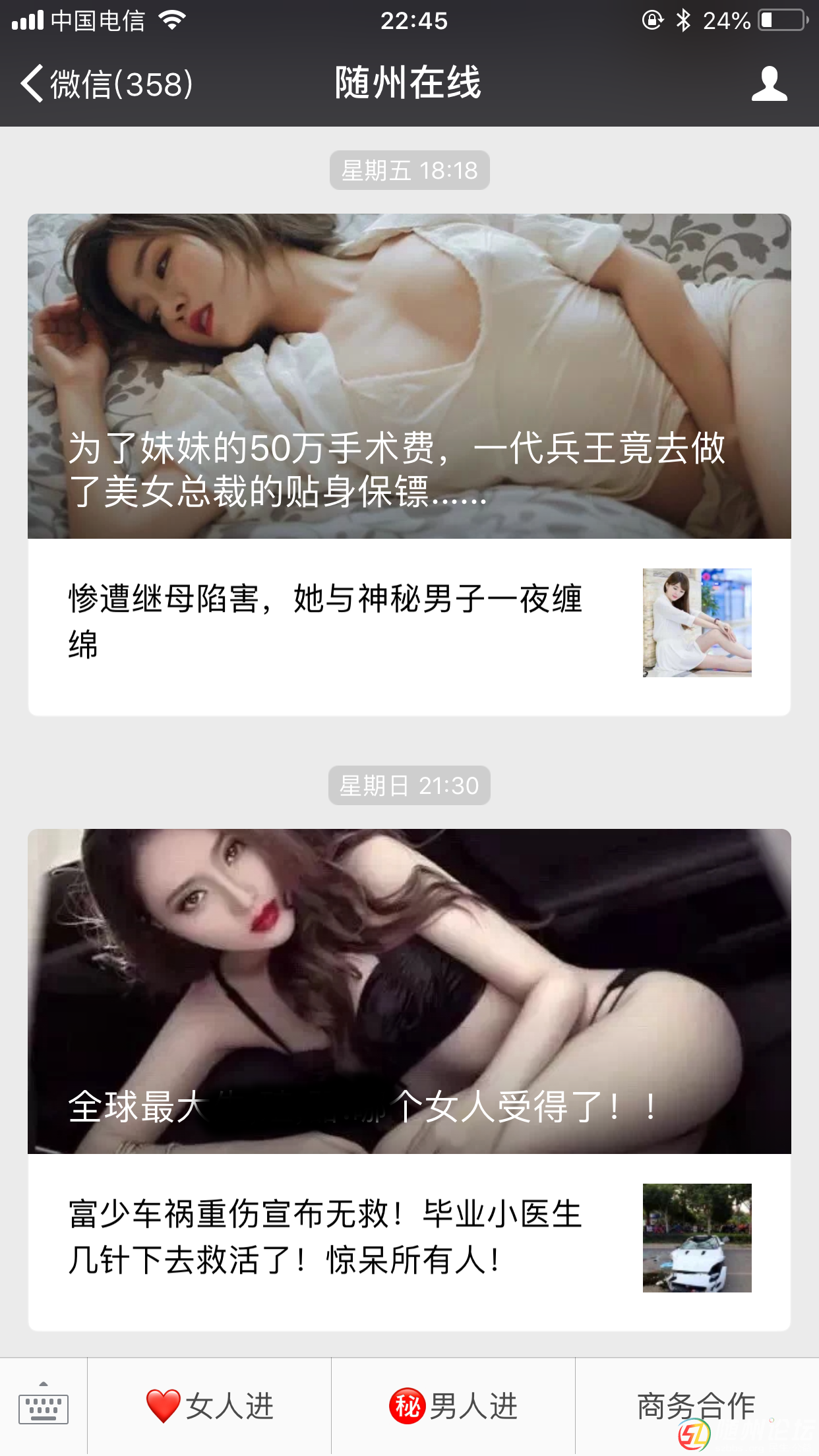Open the 全球最大 headline article card

pyautogui.click(x=409, y=990)
